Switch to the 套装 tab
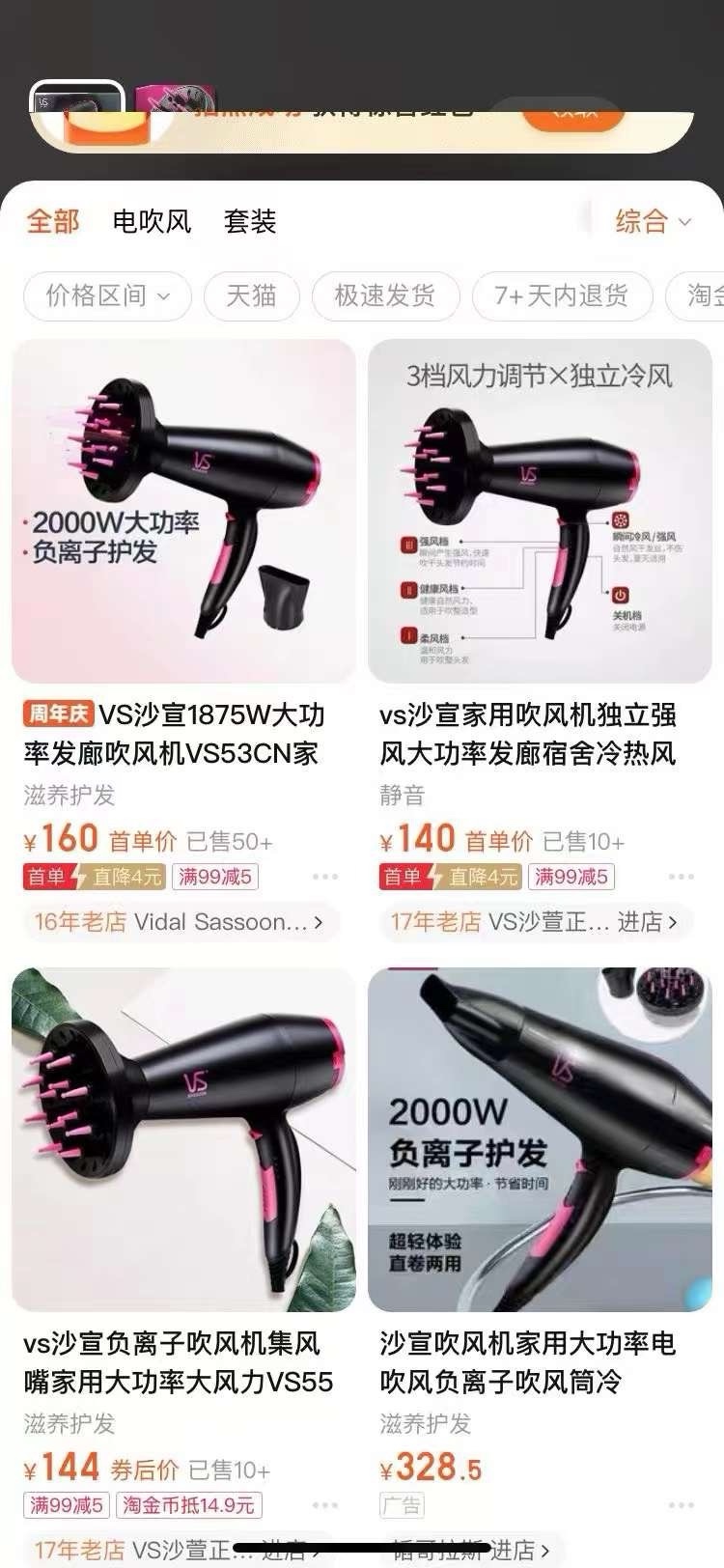The width and height of the screenshot is (724, 1568). pyautogui.click(x=250, y=221)
